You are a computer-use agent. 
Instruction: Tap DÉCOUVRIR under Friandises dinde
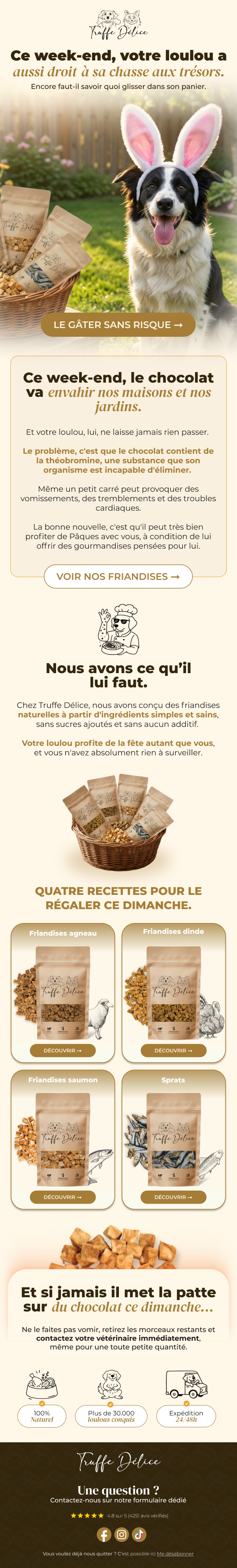click(x=173, y=1050)
